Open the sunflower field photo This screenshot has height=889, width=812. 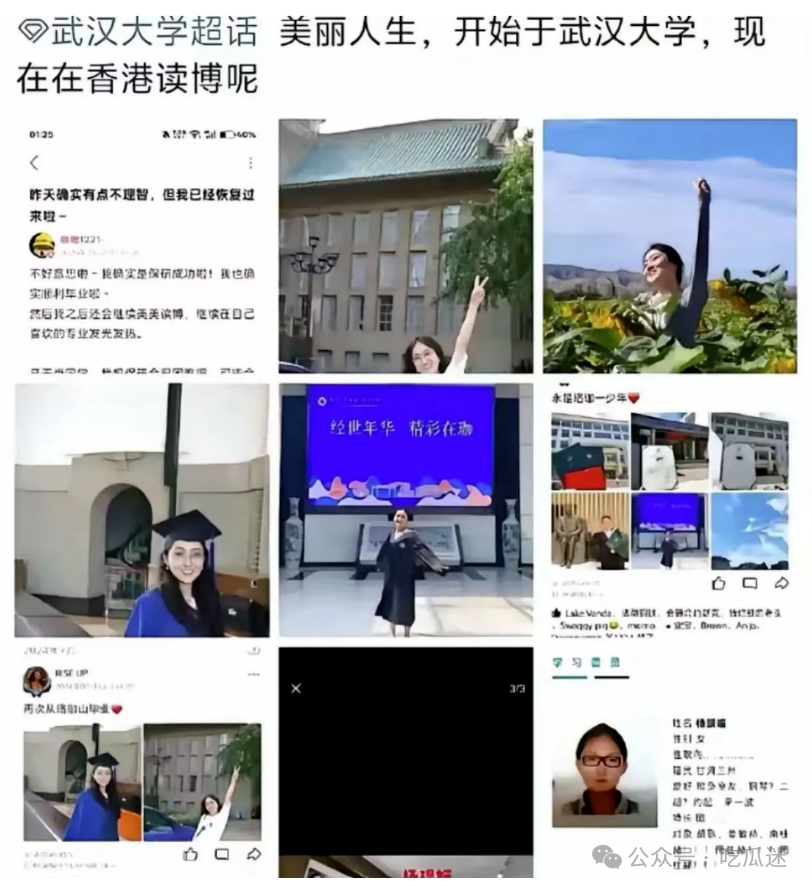click(x=669, y=246)
